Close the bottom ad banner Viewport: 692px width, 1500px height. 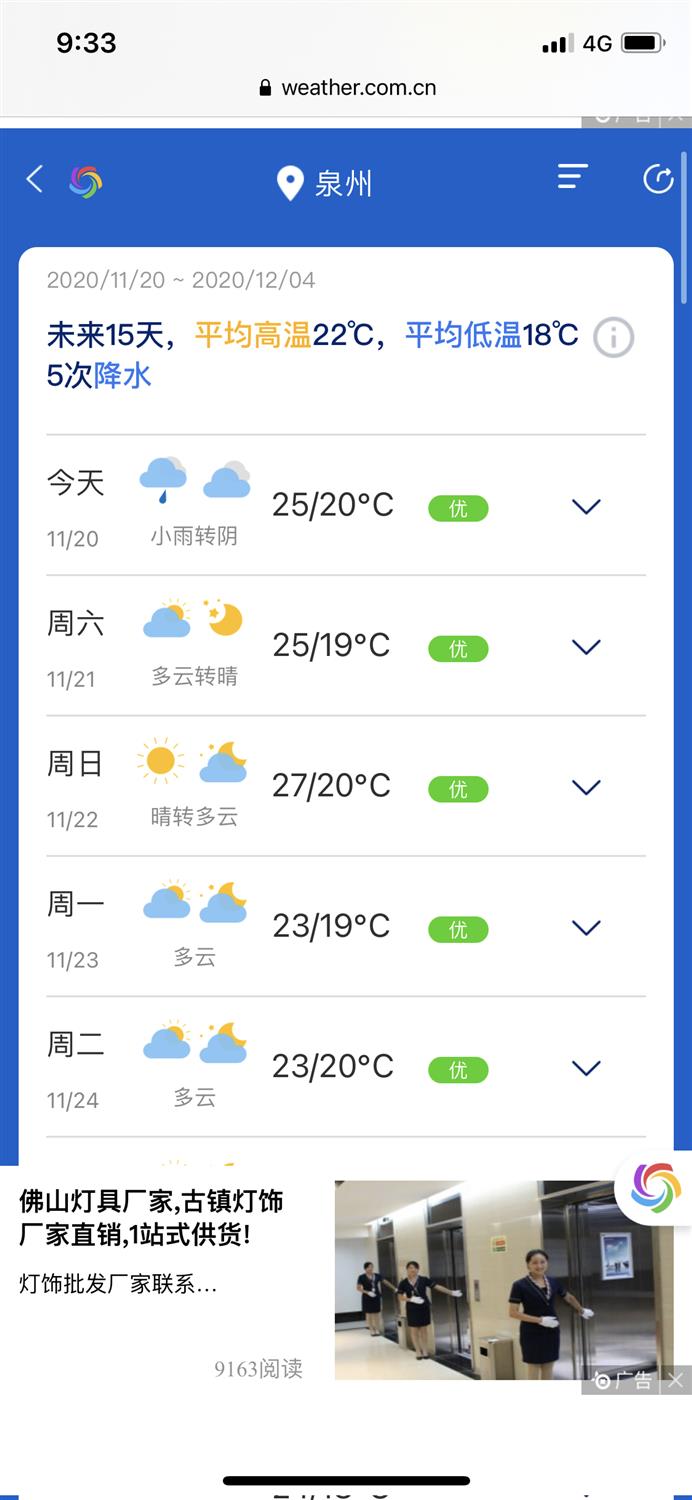(676, 1381)
